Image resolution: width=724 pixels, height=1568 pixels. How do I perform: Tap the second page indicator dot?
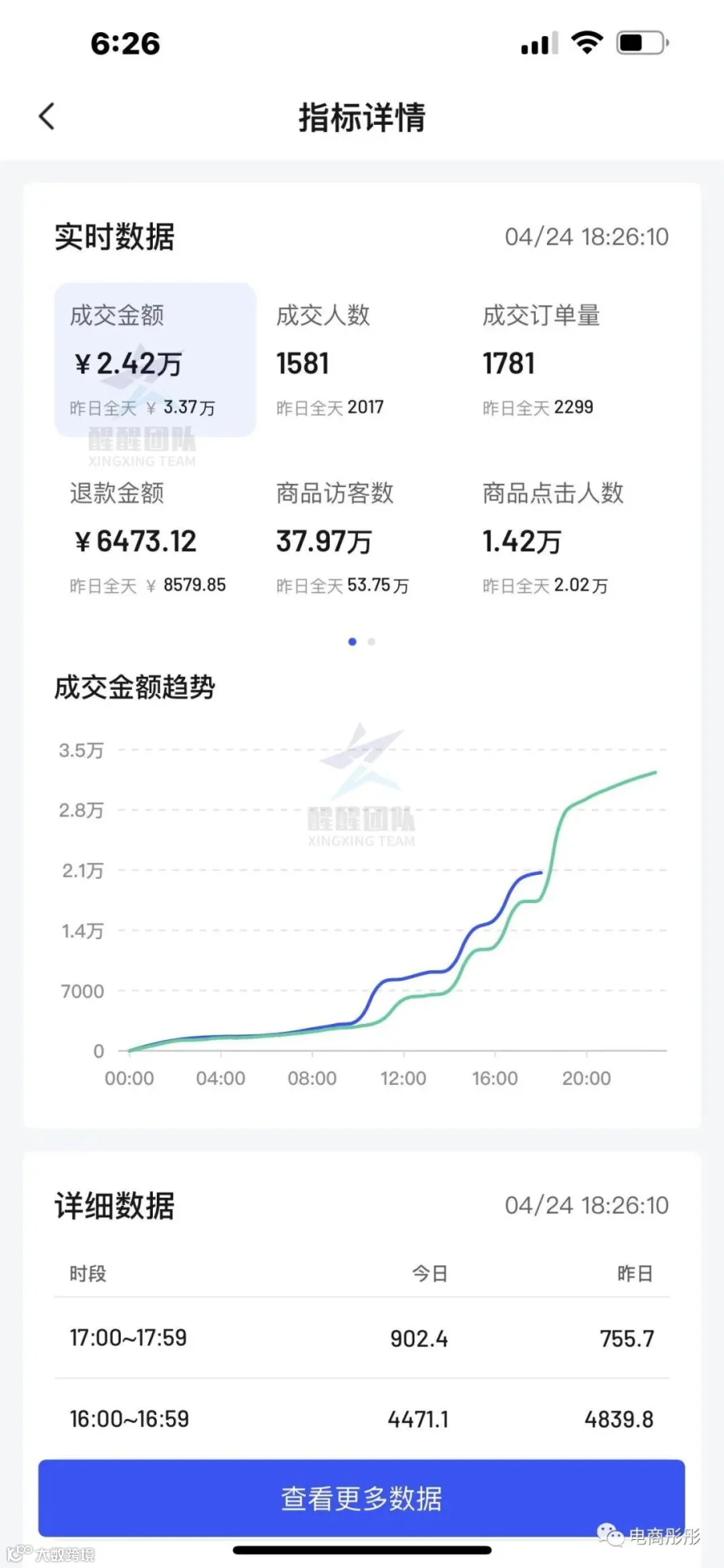tap(371, 642)
